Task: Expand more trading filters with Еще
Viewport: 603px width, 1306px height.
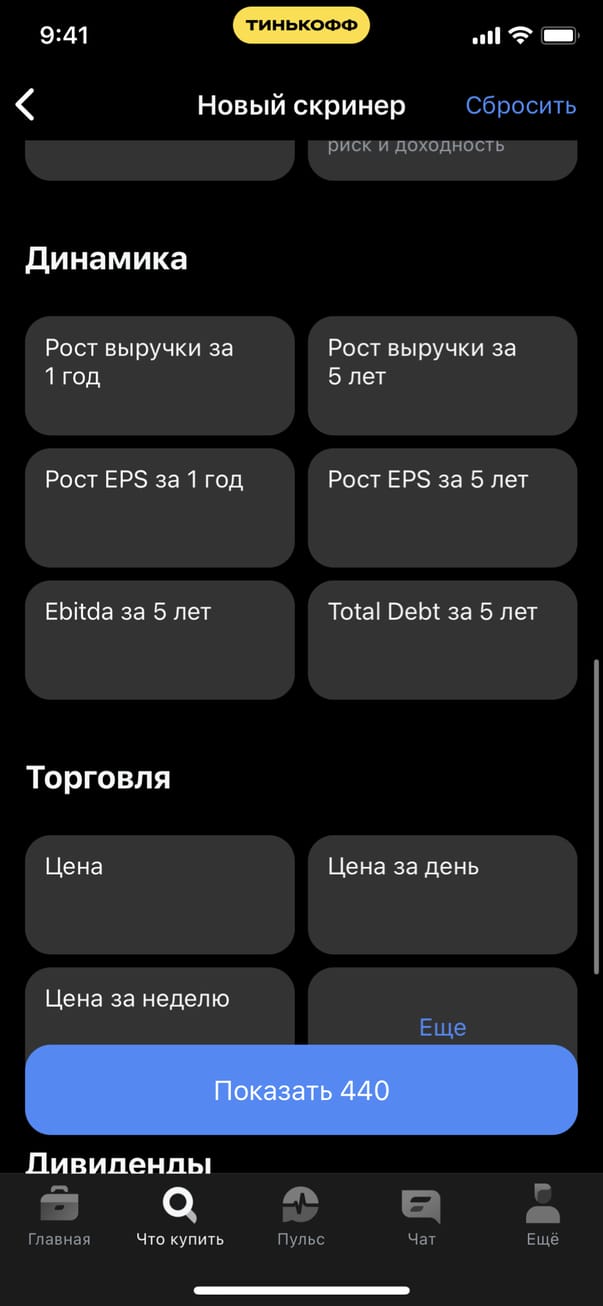Action: tap(442, 1027)
